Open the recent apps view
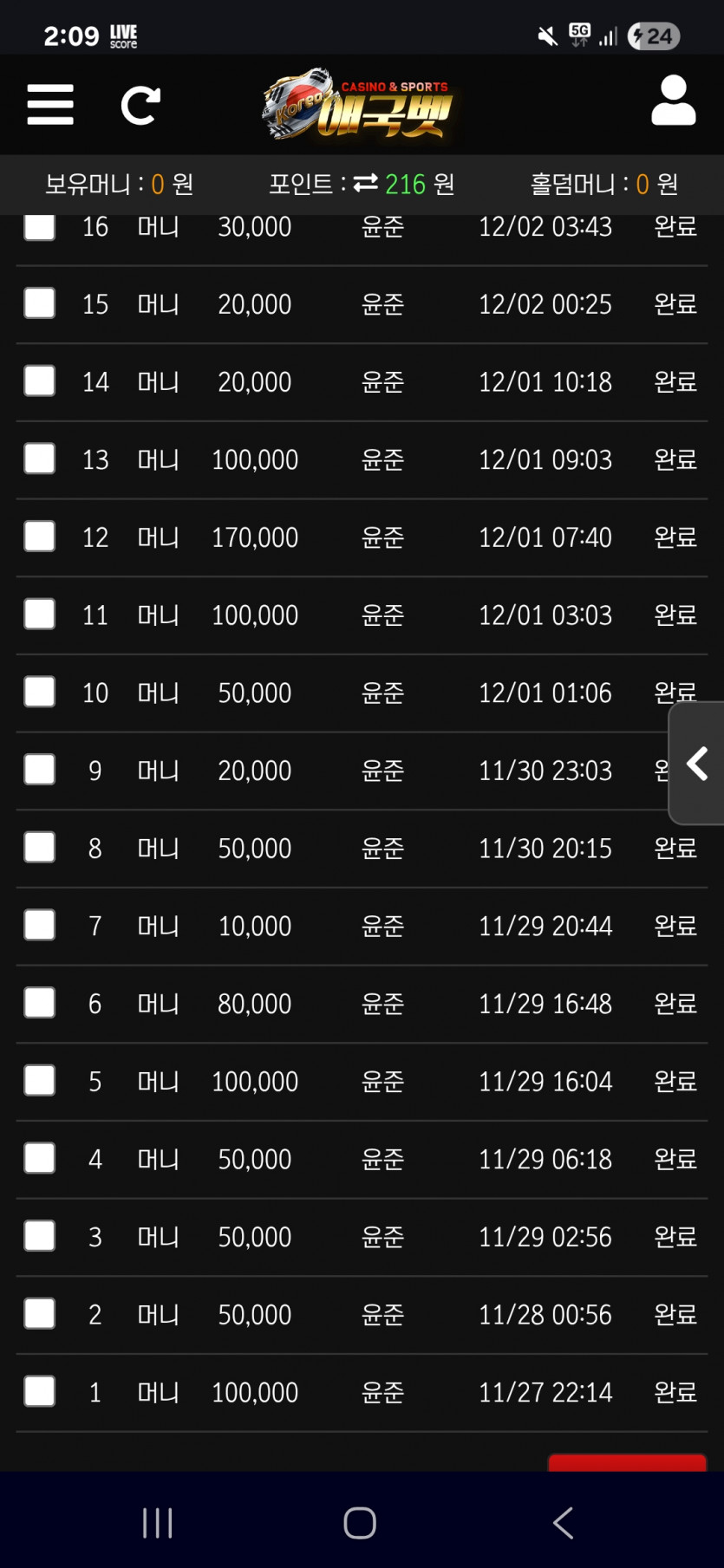The width and height of the screenshot is (724, 1568). point(158,1523)
